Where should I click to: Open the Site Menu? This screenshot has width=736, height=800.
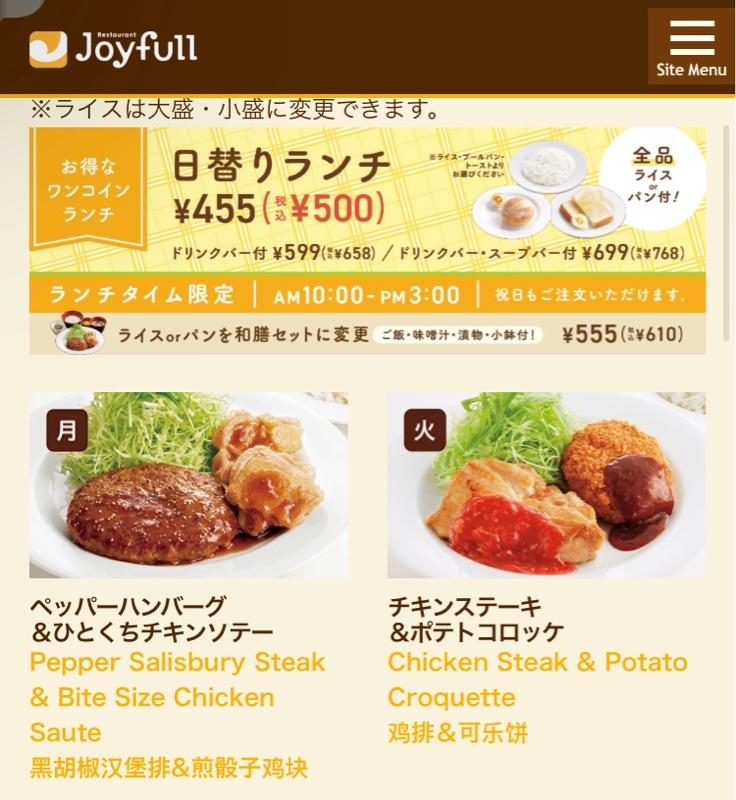691,47
